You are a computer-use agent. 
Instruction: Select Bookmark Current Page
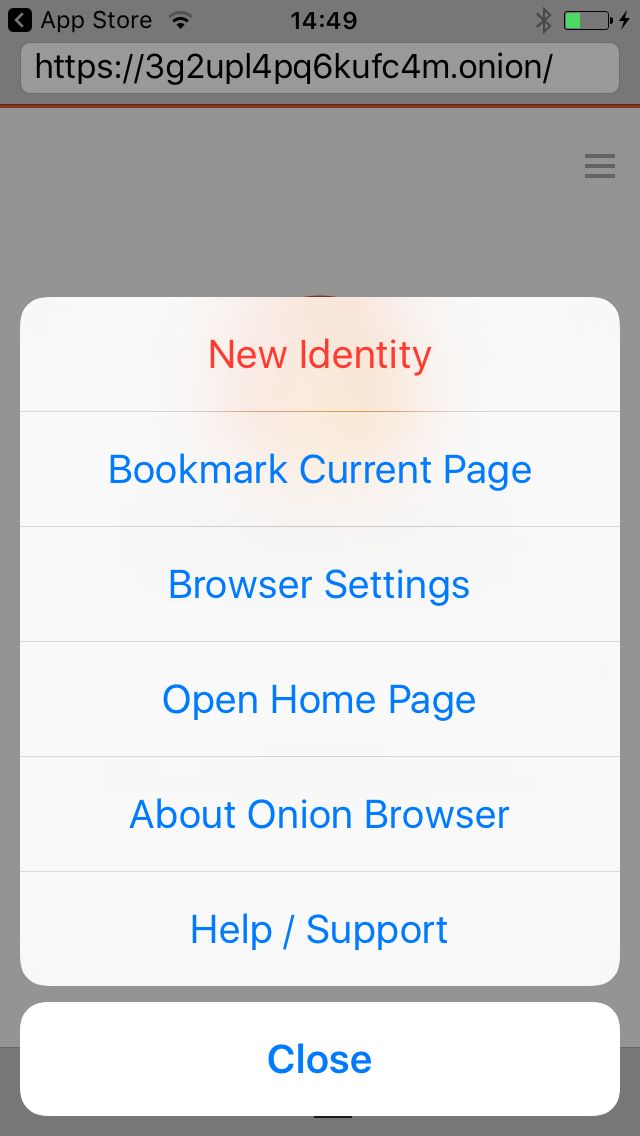coord(320,469)
